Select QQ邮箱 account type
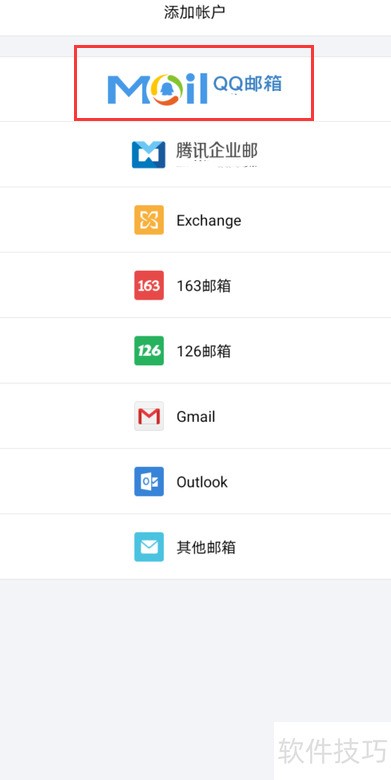Screen dimensions: 391x780 196,89
